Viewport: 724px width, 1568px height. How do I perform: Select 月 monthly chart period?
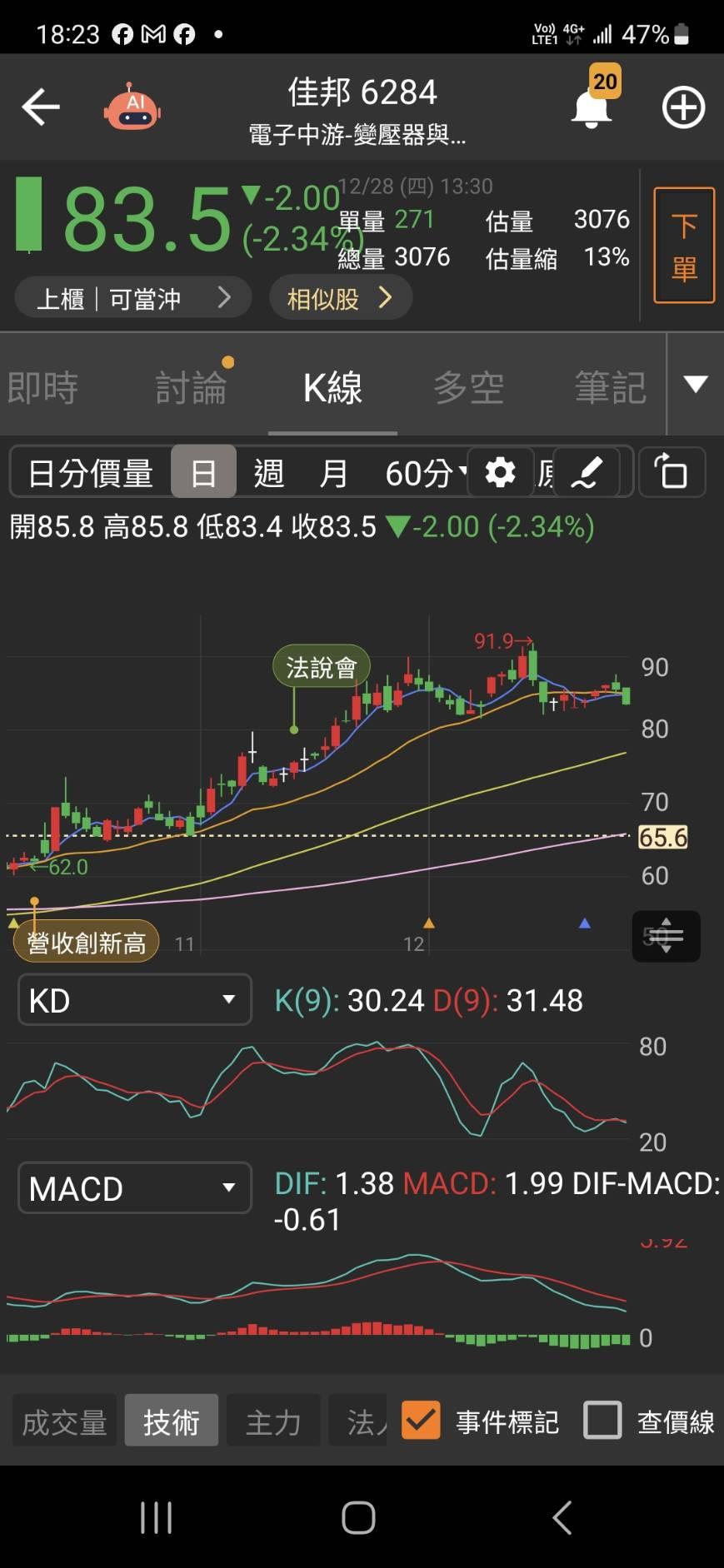tap(333, 473)
